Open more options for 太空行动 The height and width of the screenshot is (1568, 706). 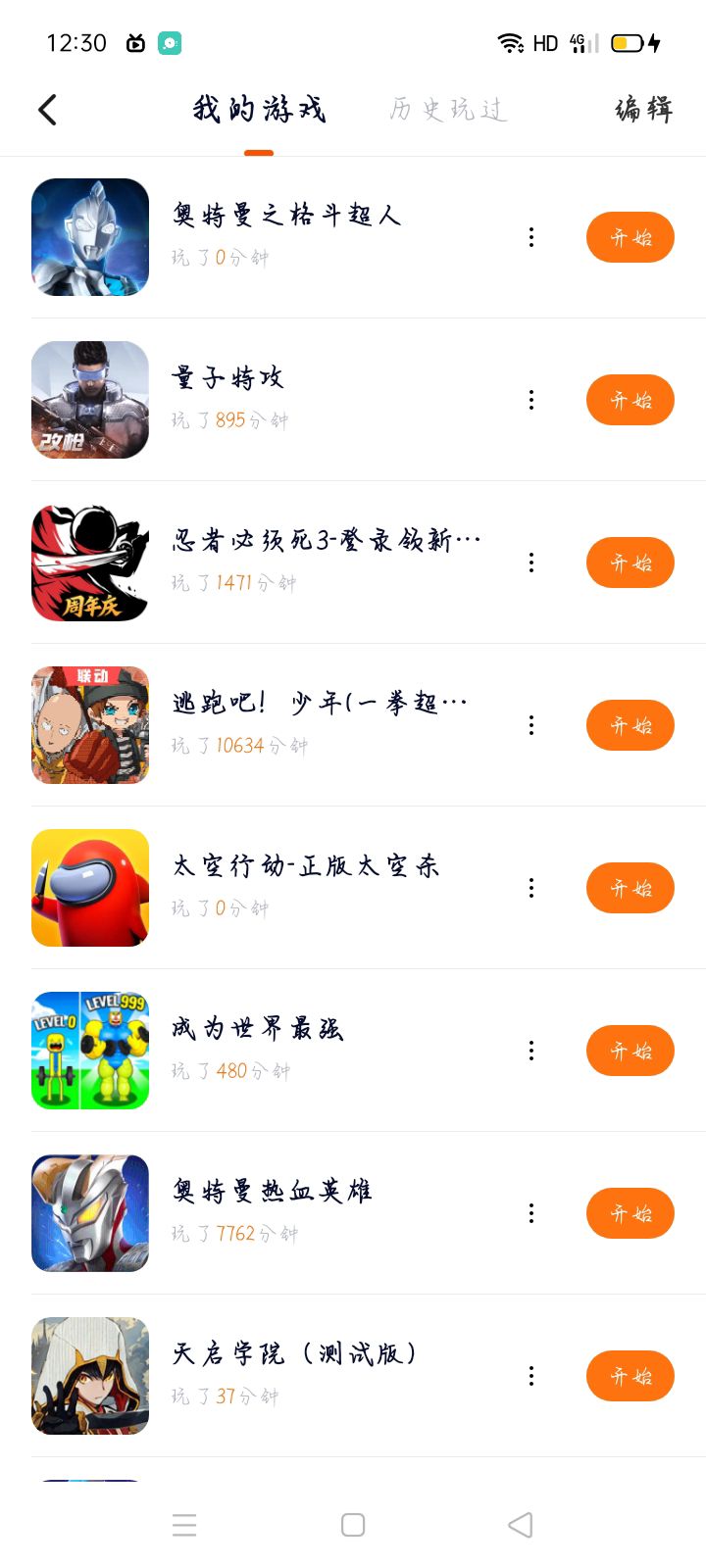pyautogui.click(x=531, y=888)
